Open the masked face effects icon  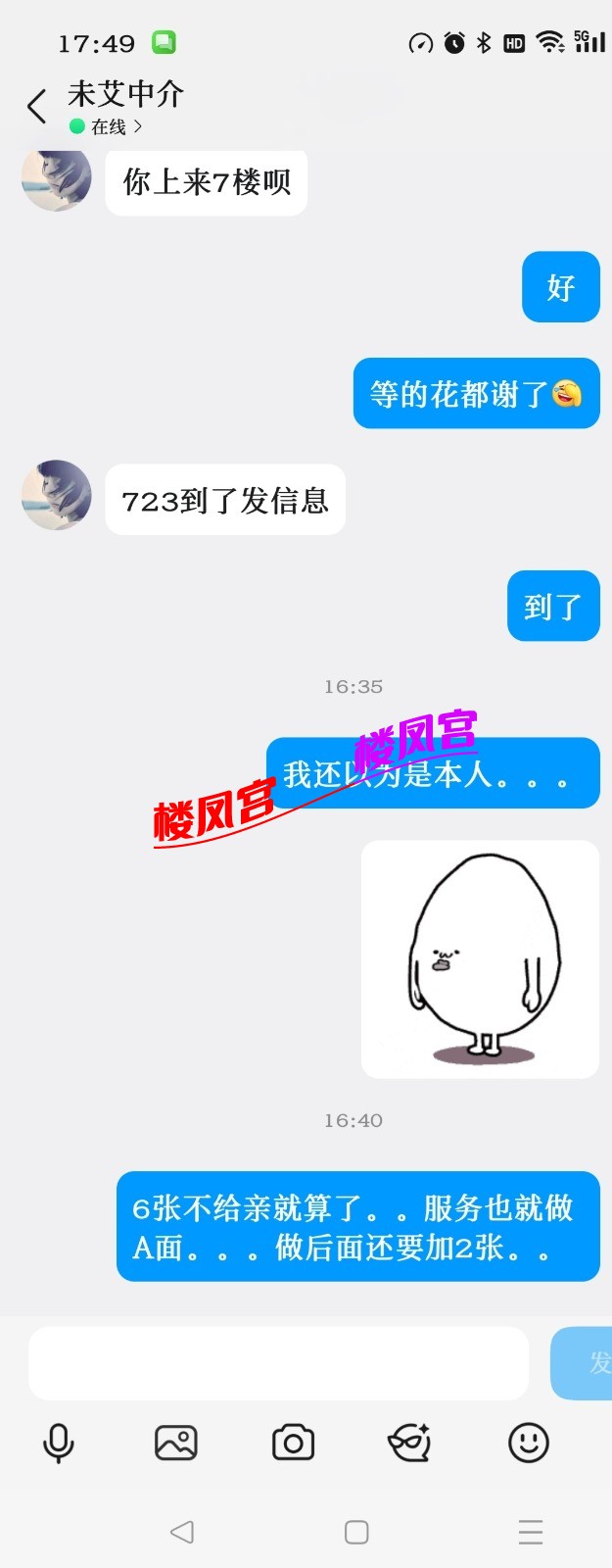click(410, 1443)
